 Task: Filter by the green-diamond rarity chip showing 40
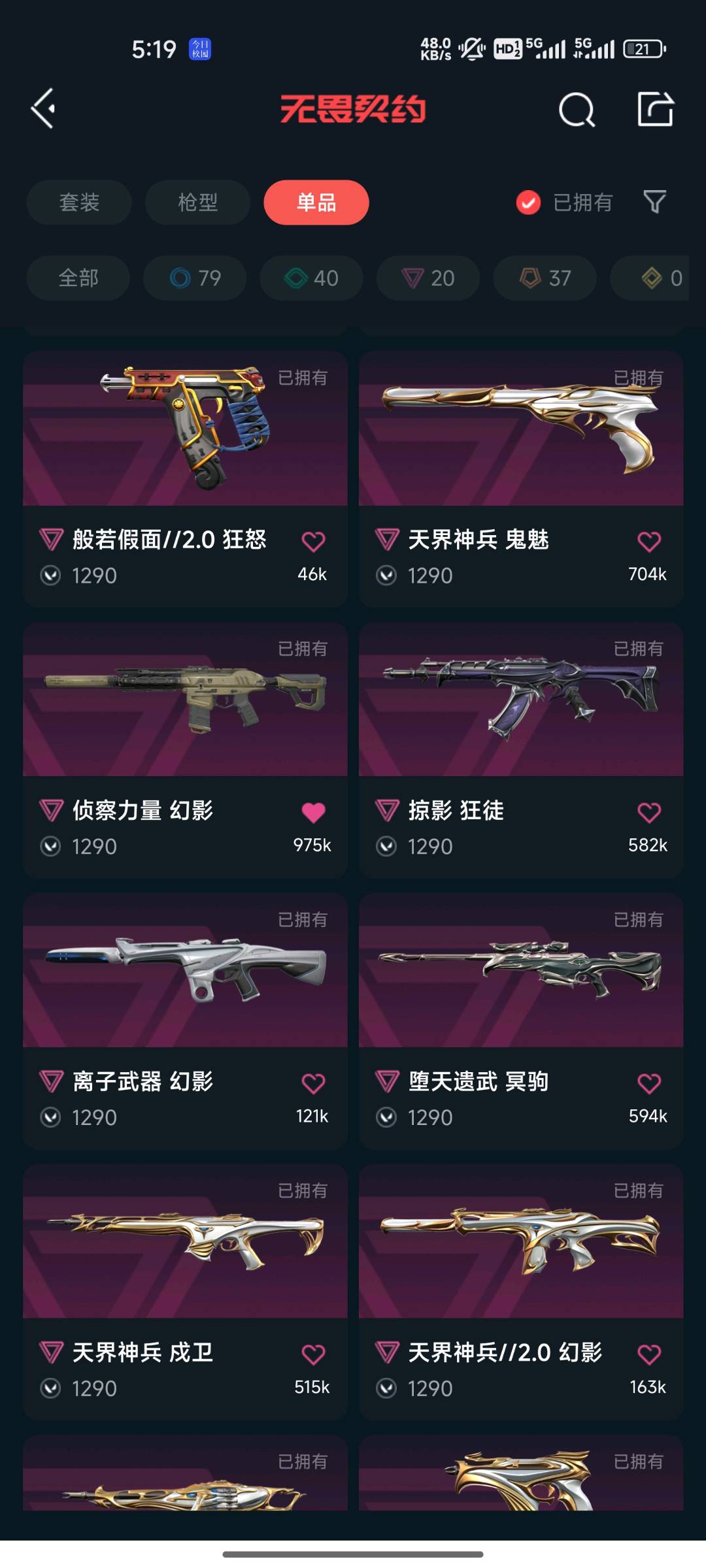pos(311,278)
